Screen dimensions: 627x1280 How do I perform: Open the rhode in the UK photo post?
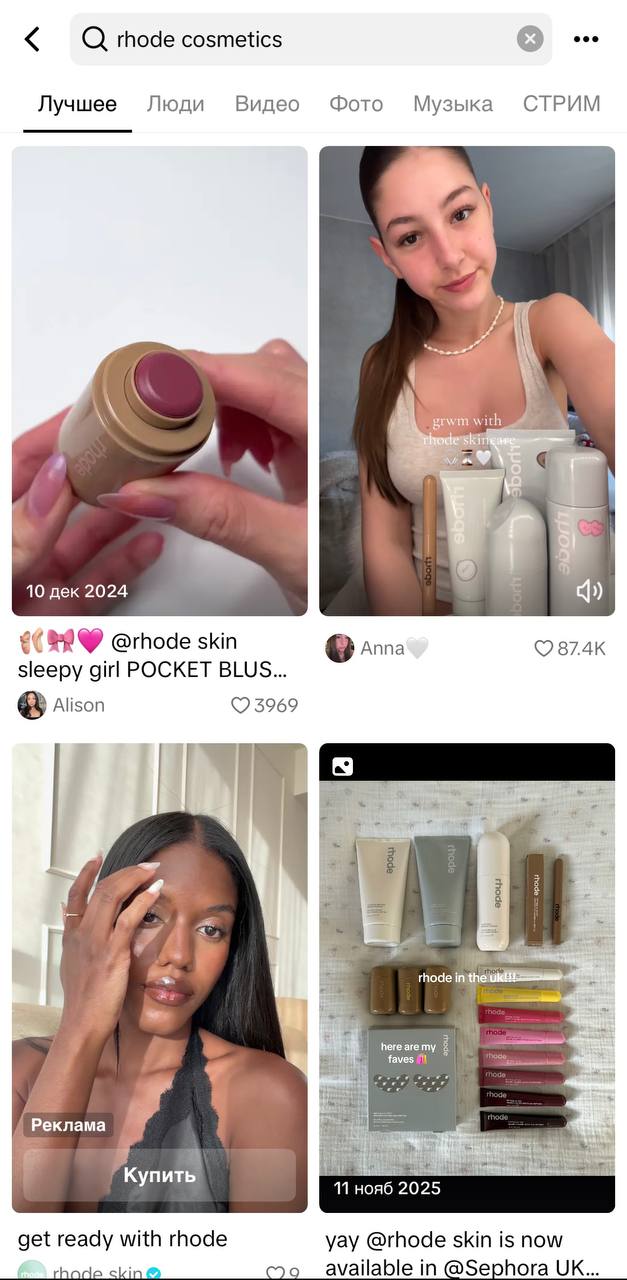467,975
